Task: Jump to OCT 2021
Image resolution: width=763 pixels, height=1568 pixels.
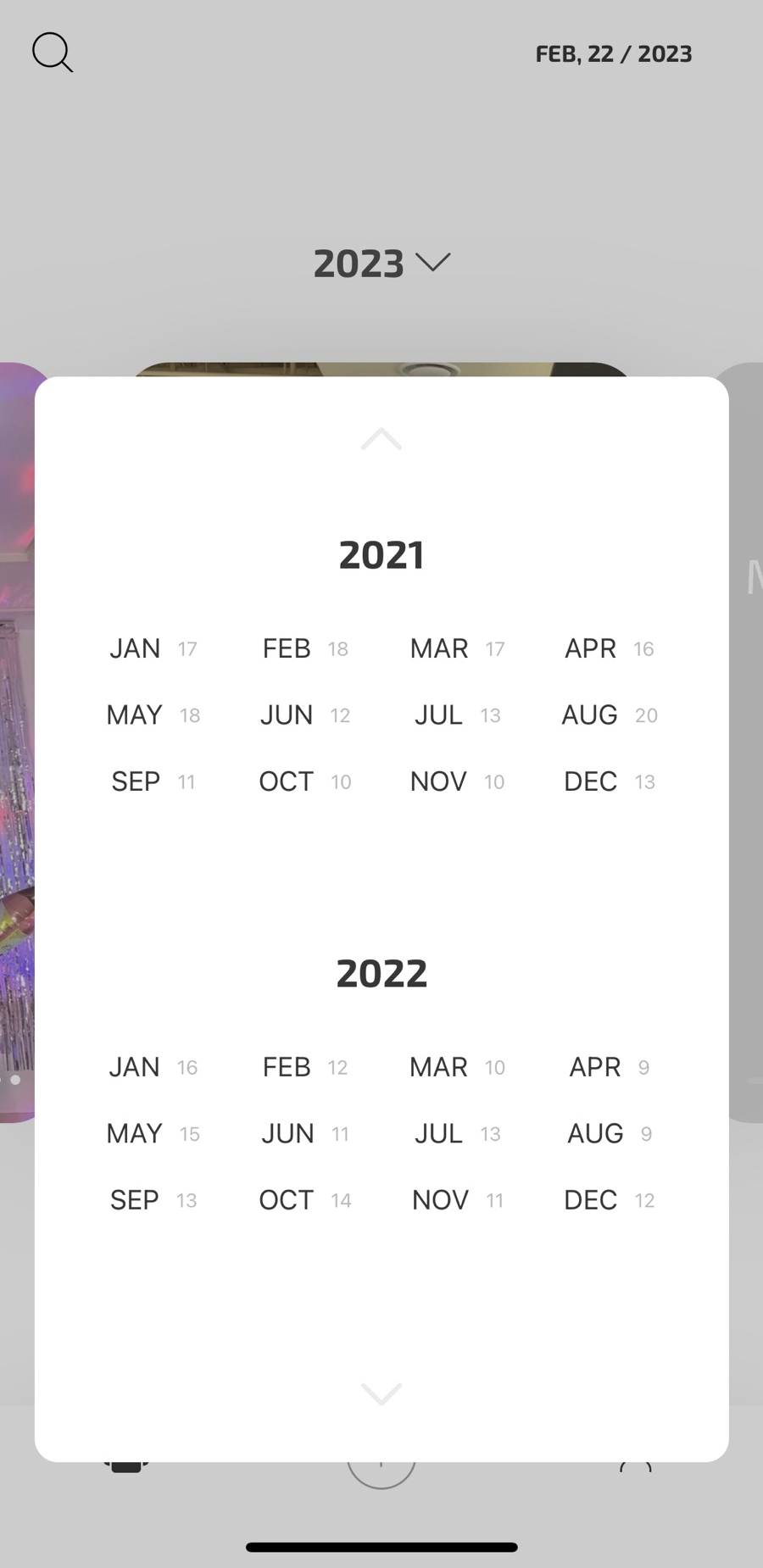Action: click(x=305, y=781)
